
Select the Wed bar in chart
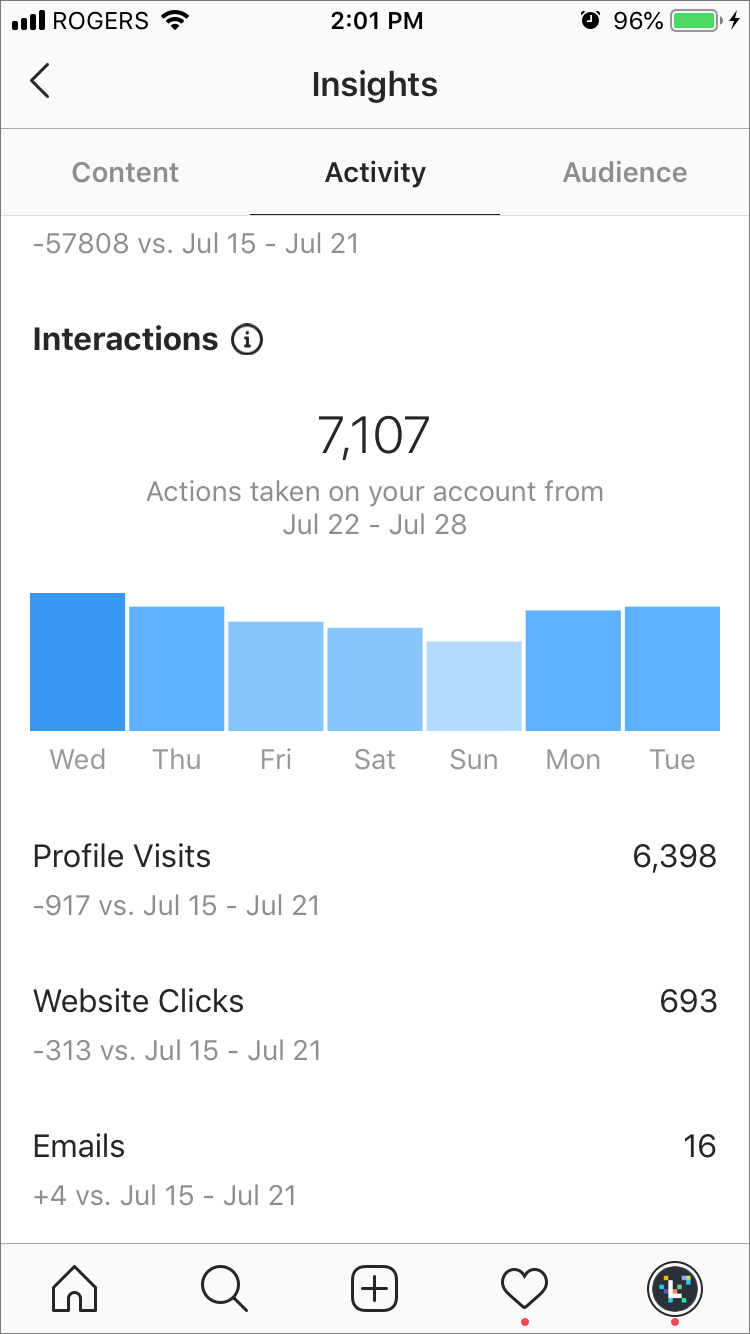pos(77,662)
